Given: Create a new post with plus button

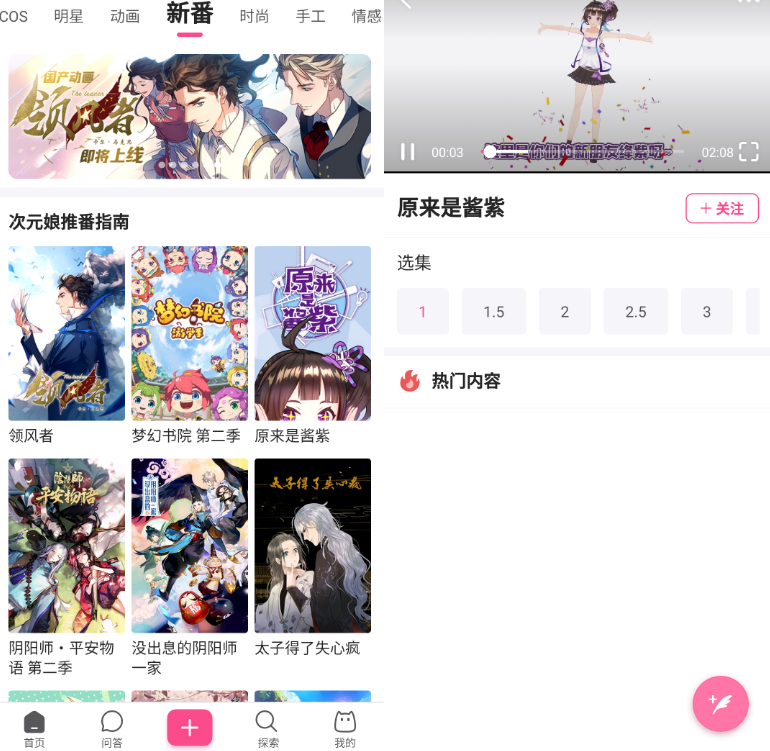Looking at the screenshot, I should [x=190, y=728].
